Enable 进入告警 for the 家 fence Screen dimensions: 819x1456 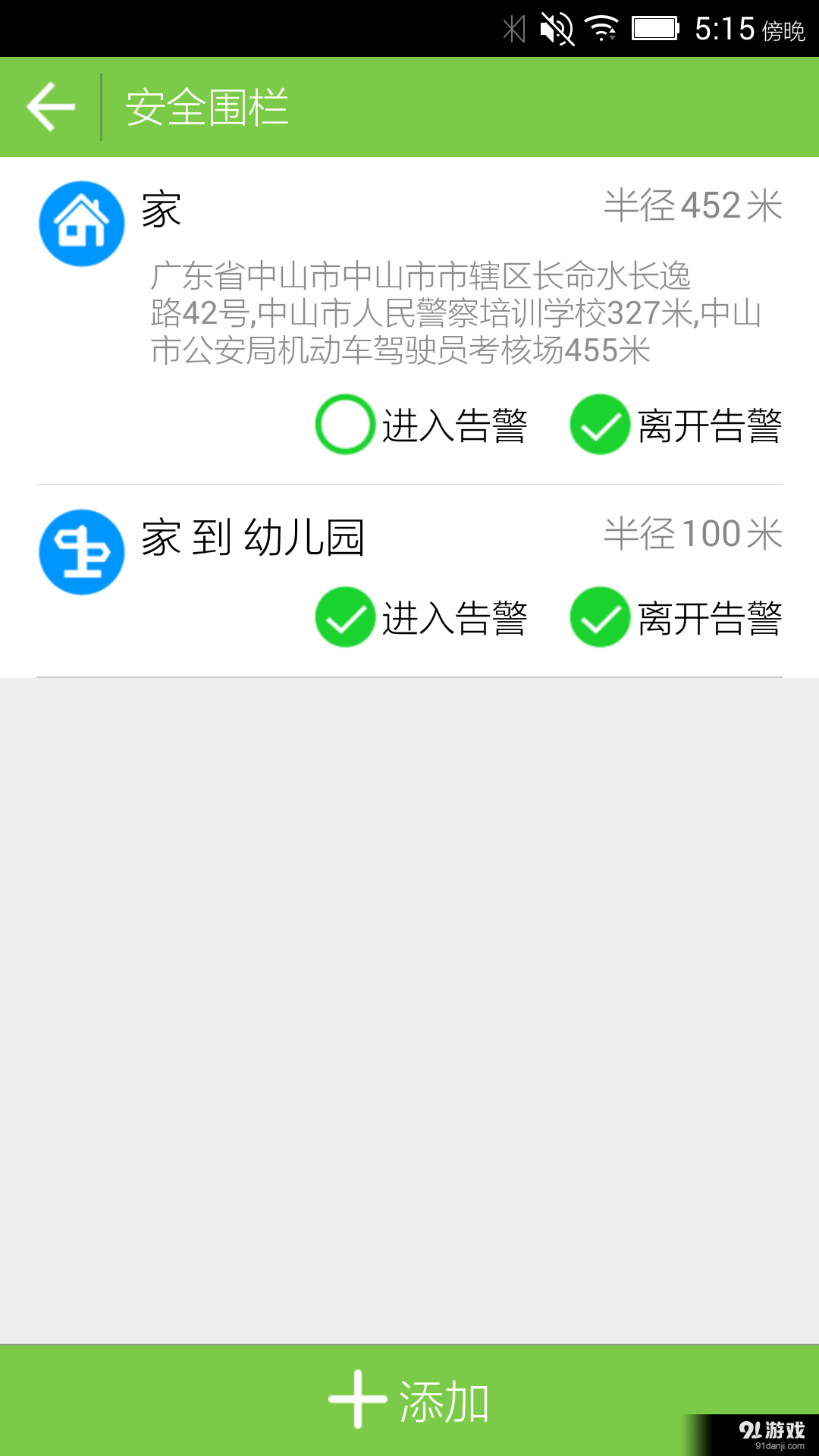[x=344, y=426]
